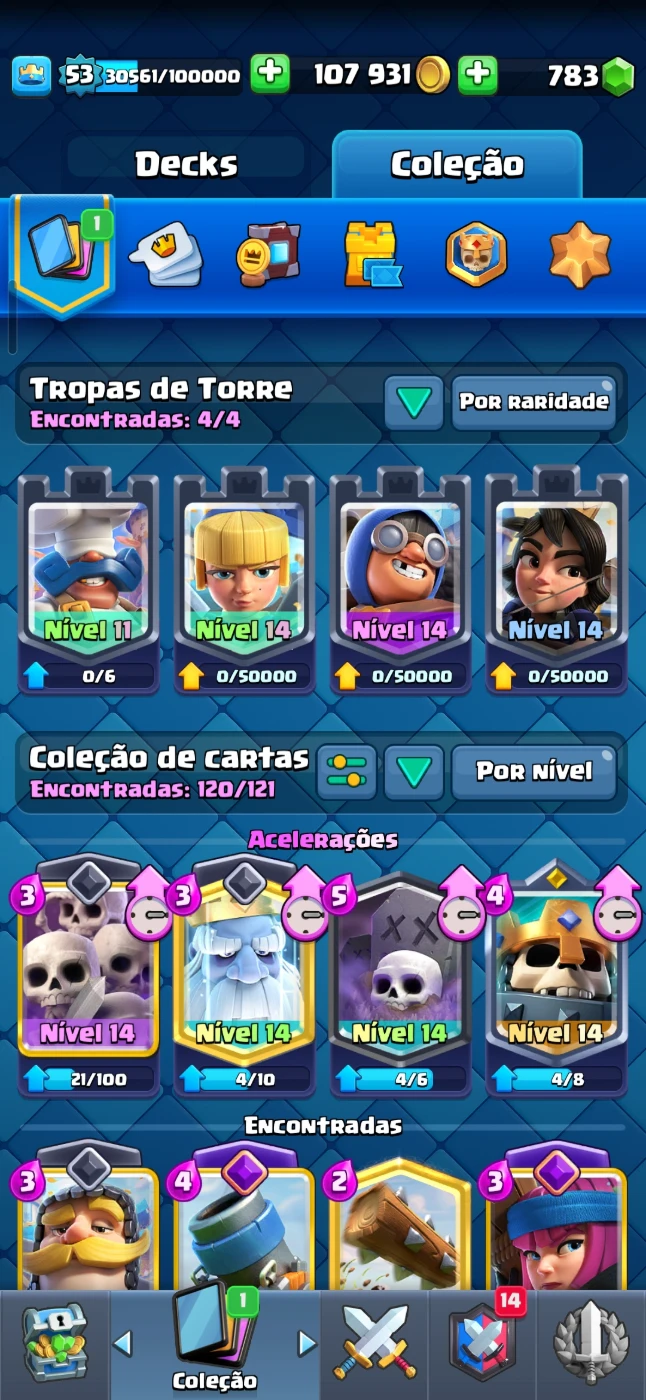The width and height of the screenshot is (646, 1400).
Task: Open the events trophy tab
Action: [x=590, y=1343]
